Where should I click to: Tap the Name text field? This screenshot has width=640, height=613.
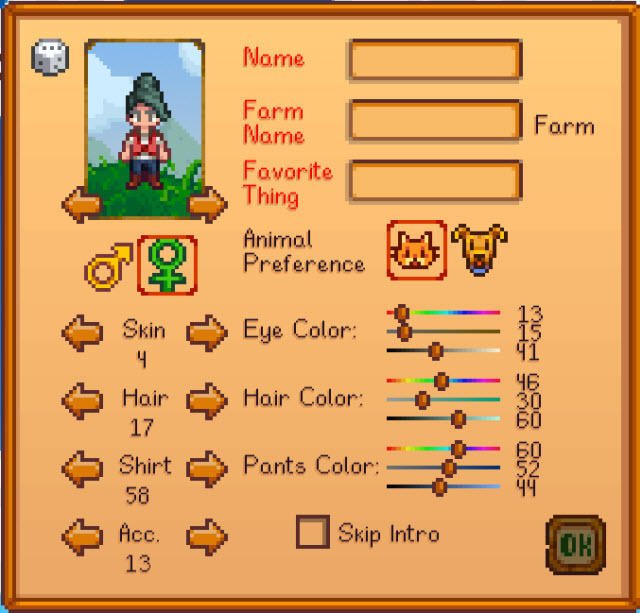coord(434,60)
